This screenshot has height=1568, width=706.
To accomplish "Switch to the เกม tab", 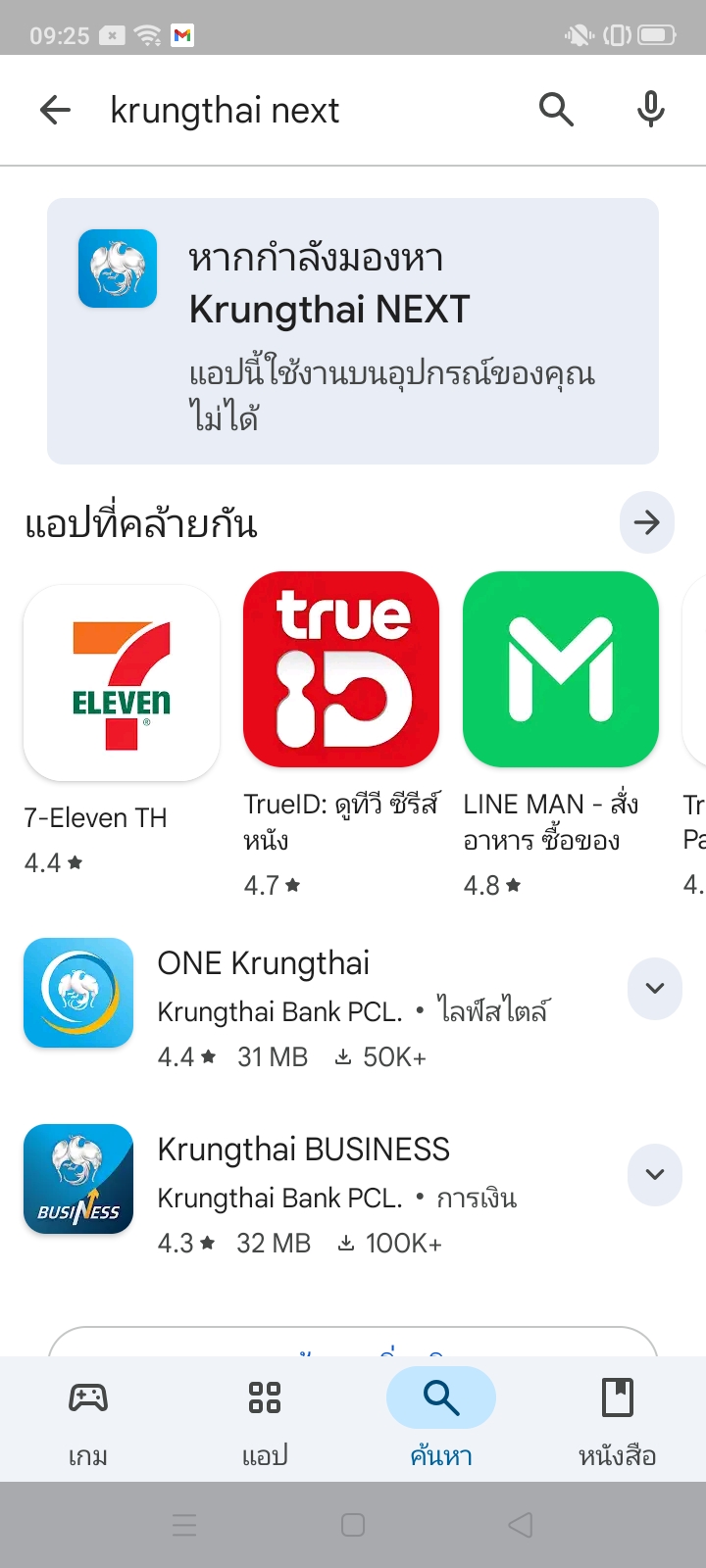I will pos(88,1420).
